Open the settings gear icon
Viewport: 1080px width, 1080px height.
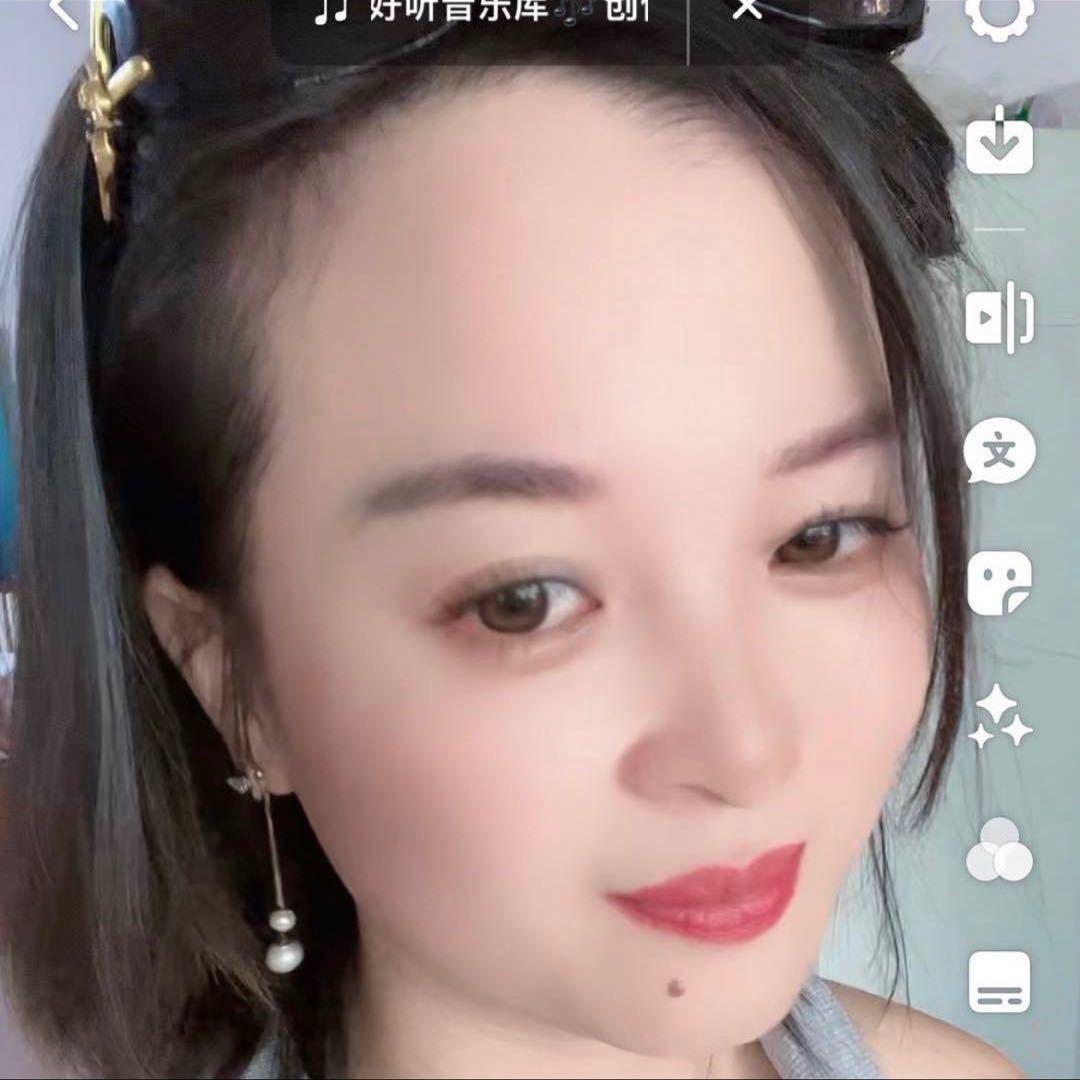tap(999, 14)
